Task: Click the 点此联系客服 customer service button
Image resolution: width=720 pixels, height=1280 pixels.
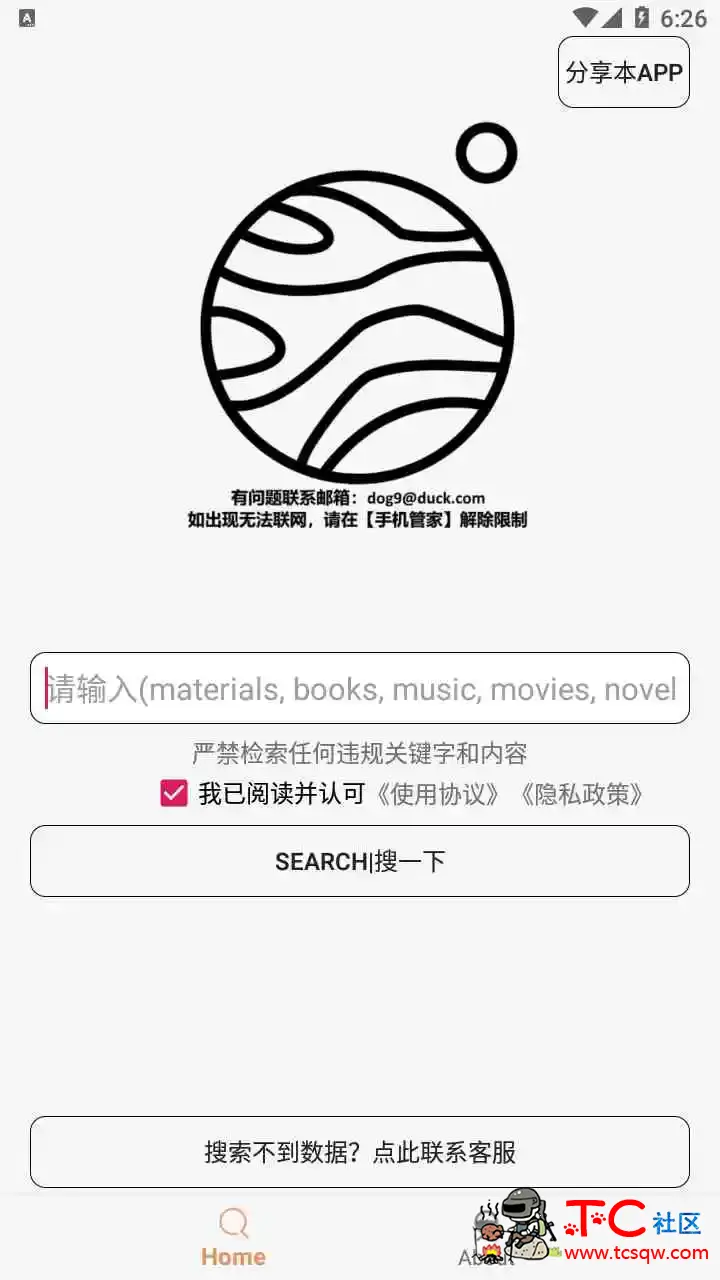Action: point(360,1152)
